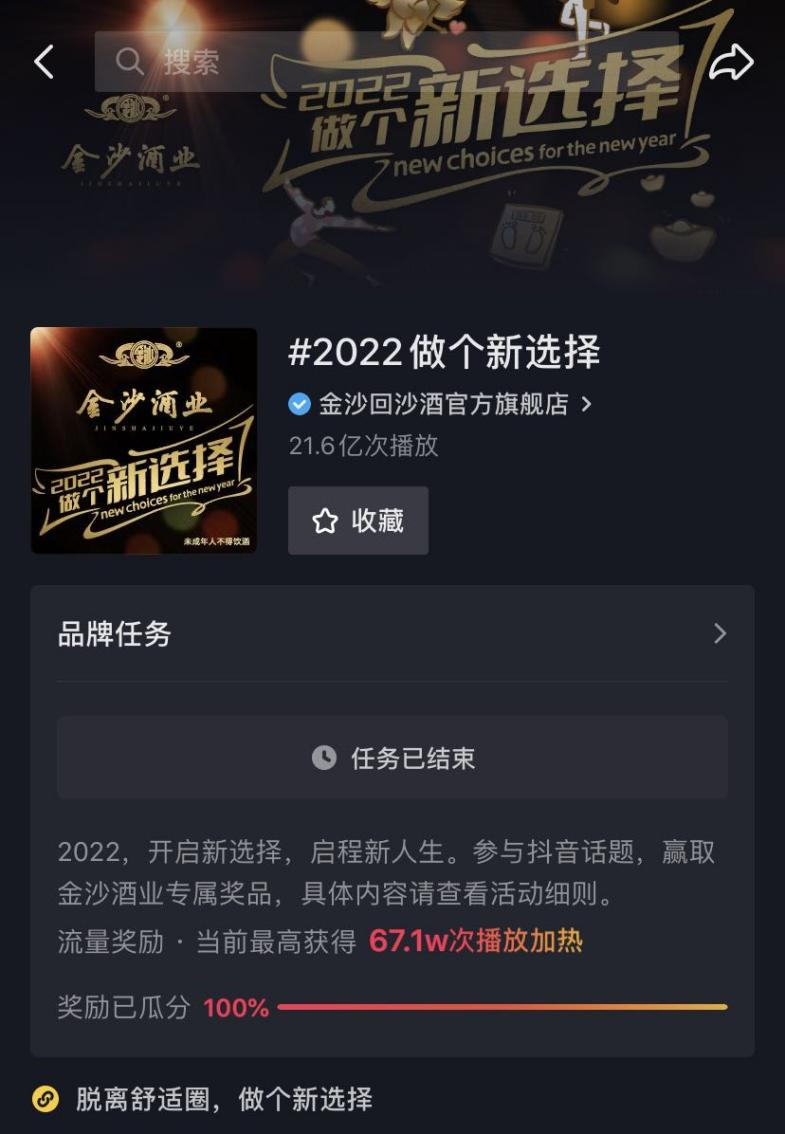This screenshot has width=785, height=1134.
Task: Share this topic page
Action: [730, 62]
